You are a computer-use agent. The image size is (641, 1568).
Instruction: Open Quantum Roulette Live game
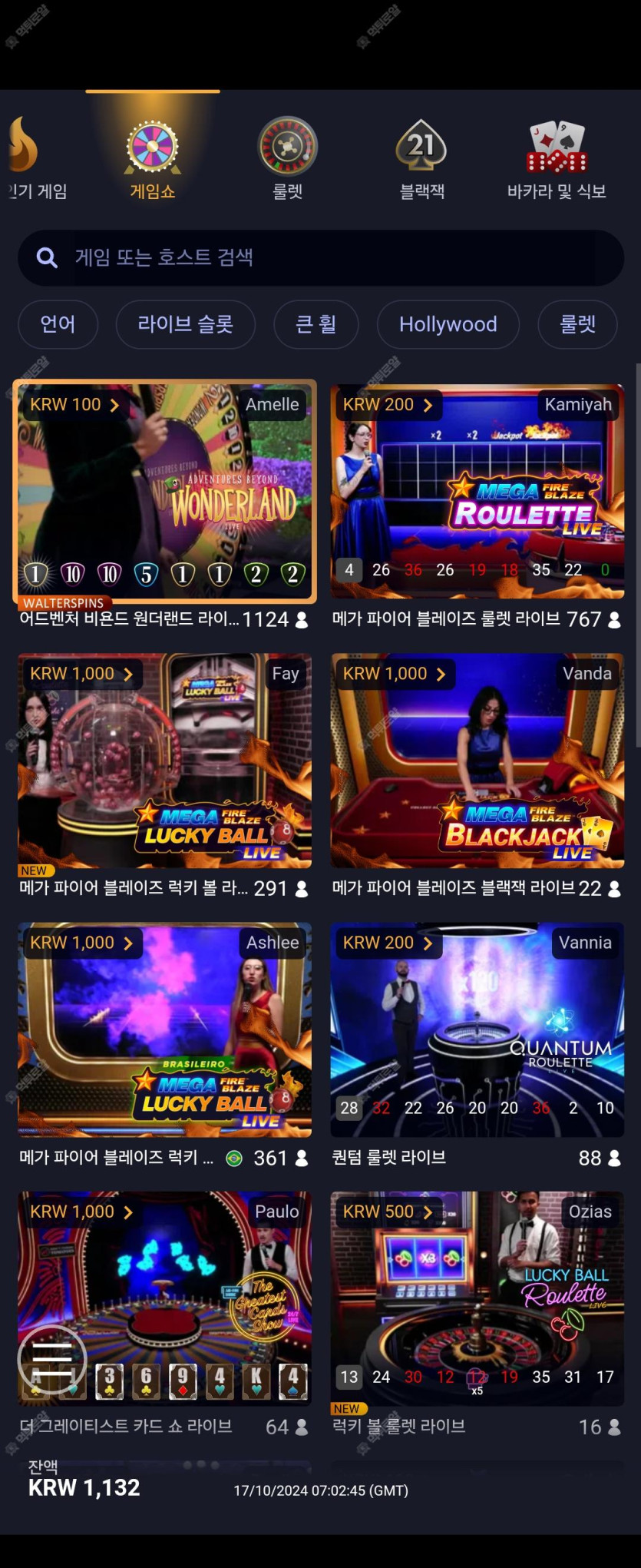pos(477,1029)
